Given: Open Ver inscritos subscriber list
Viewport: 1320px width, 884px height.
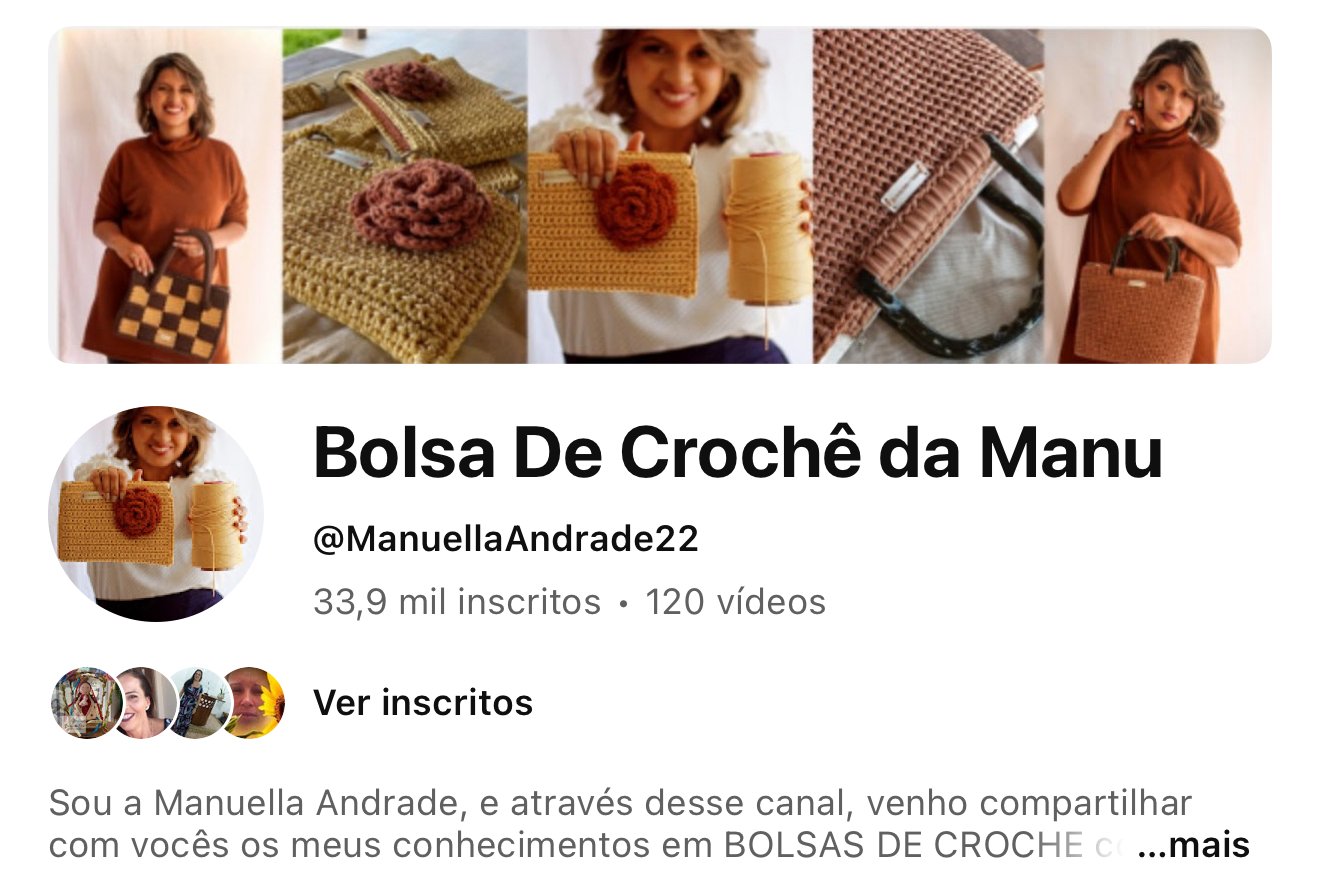Looking at the screenshot, I should (x=422, y=703).
